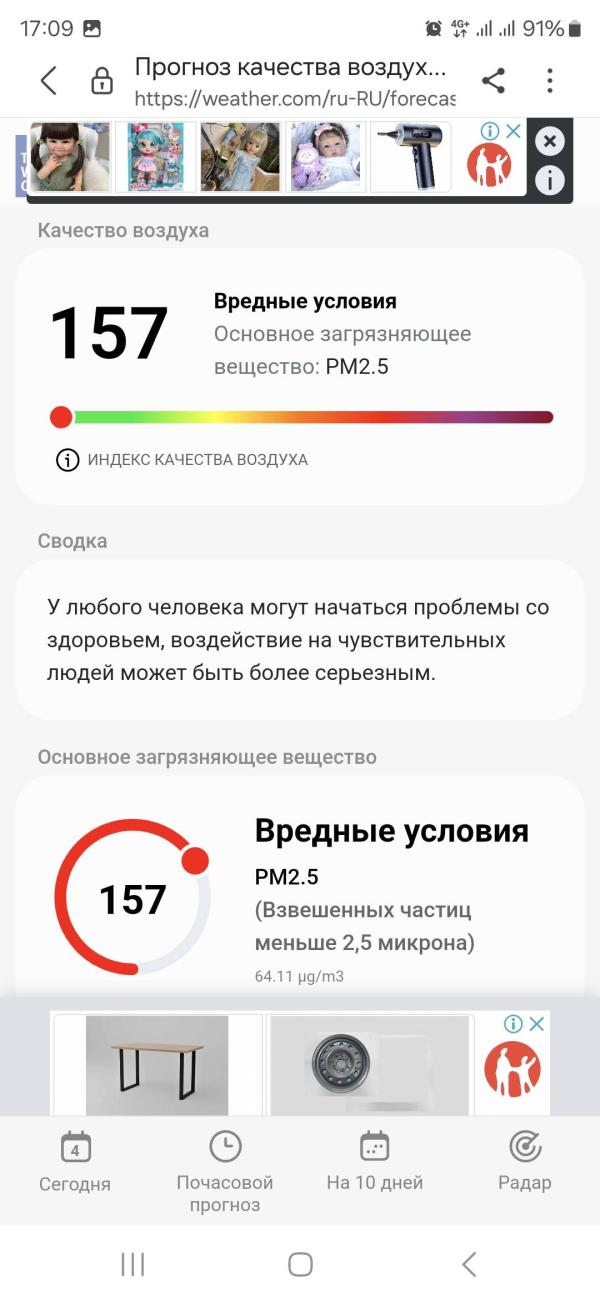Close the bottom ad banner
This screenshot has width=600, height=1299.
[537, 1024]
